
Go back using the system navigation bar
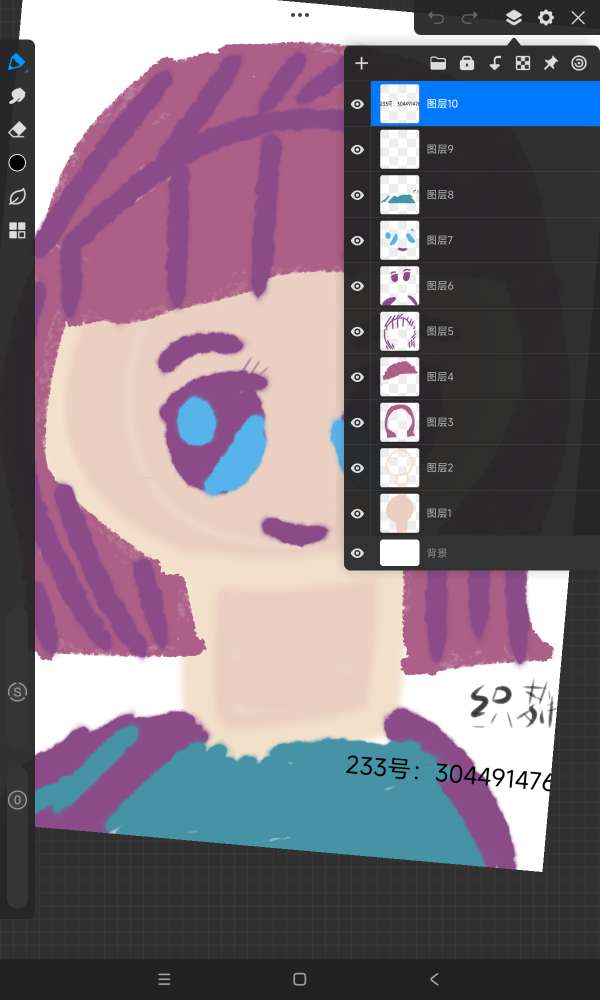433,979
